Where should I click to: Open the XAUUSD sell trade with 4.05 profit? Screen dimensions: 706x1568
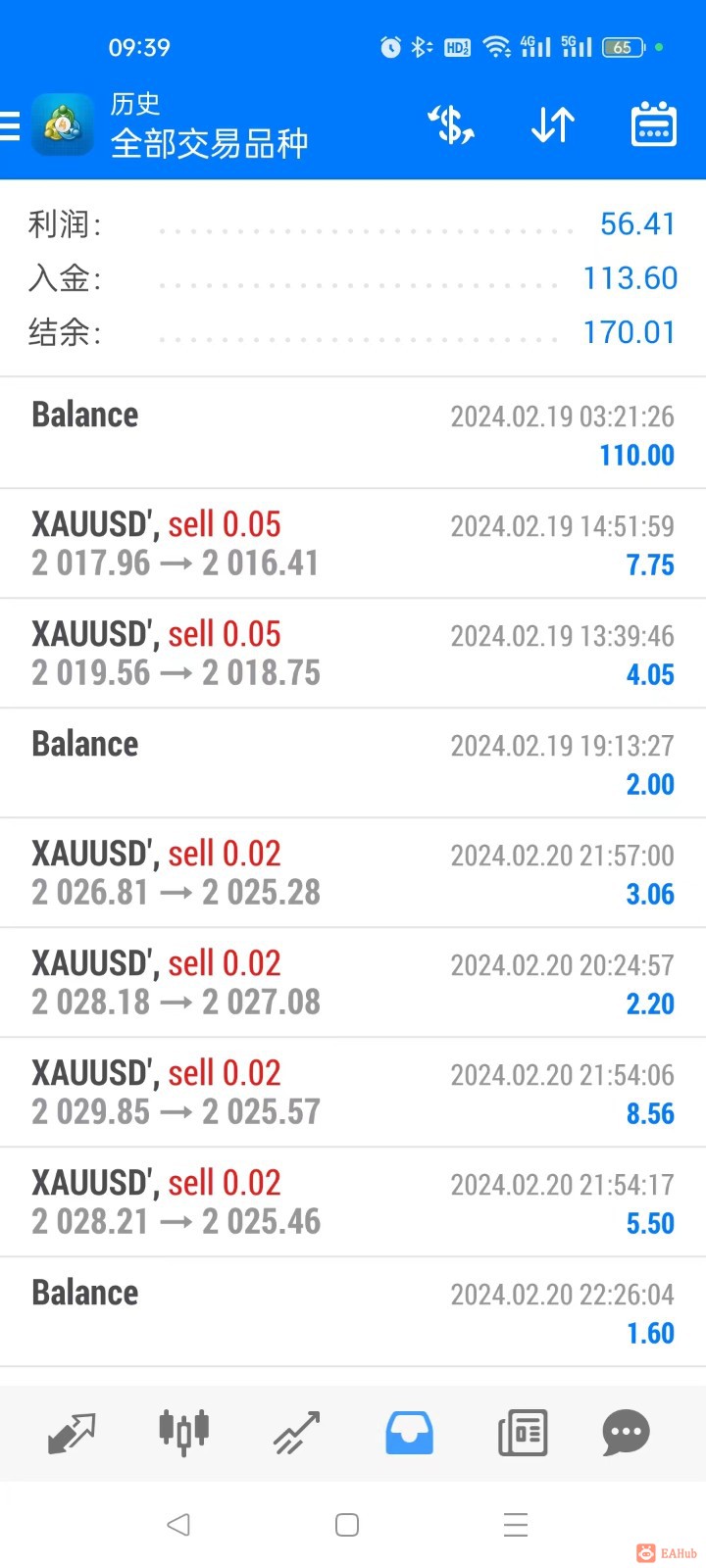(x=353, y=654)
